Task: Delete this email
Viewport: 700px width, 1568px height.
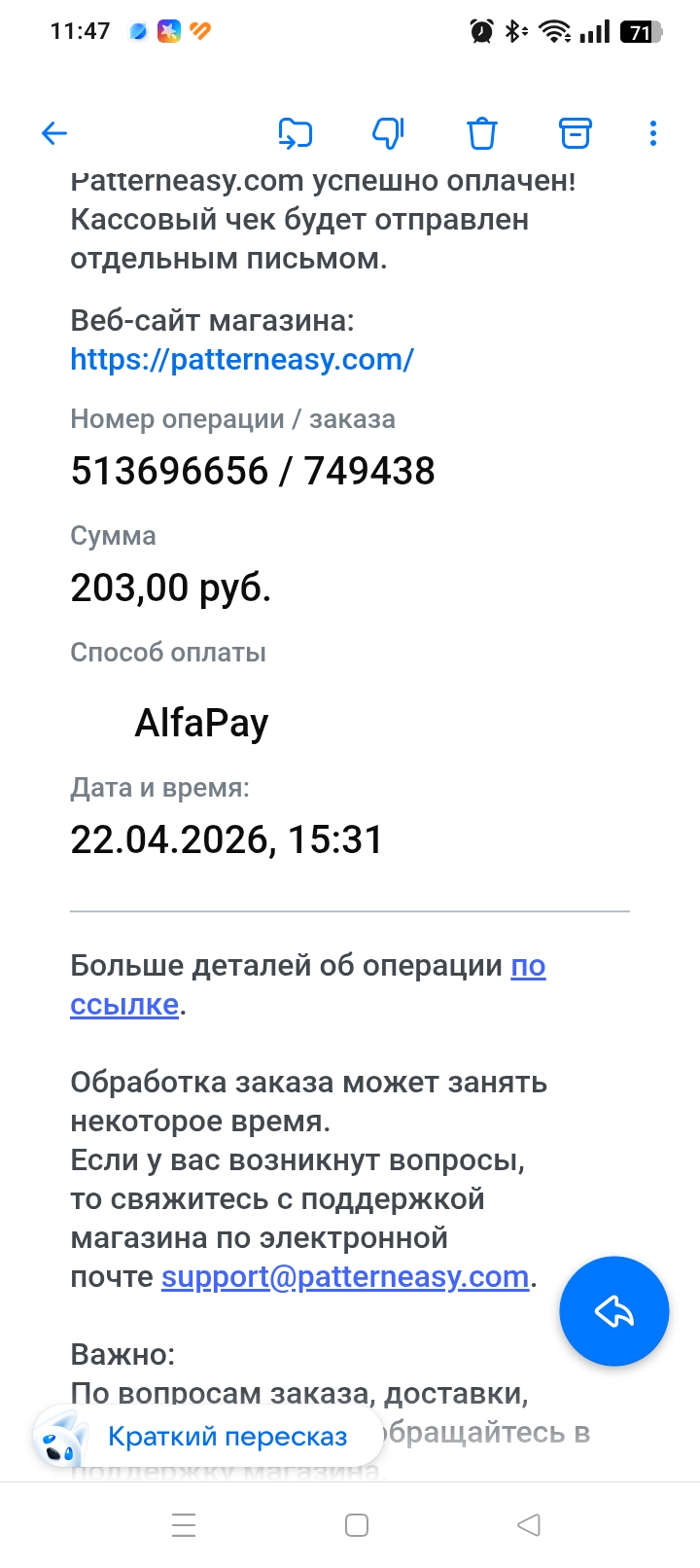Action: click(481, 133)
